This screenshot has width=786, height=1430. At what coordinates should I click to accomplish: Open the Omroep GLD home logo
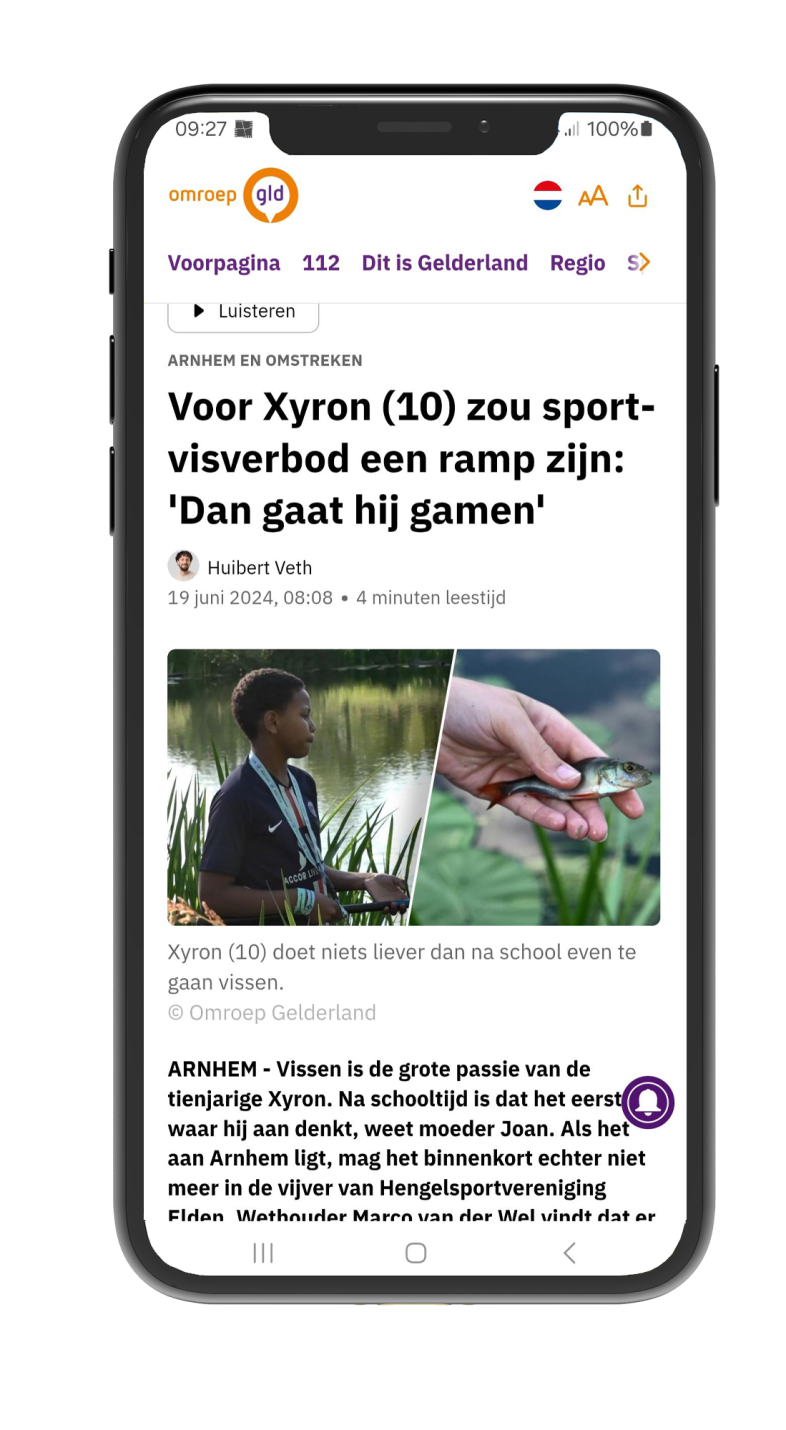233,195
